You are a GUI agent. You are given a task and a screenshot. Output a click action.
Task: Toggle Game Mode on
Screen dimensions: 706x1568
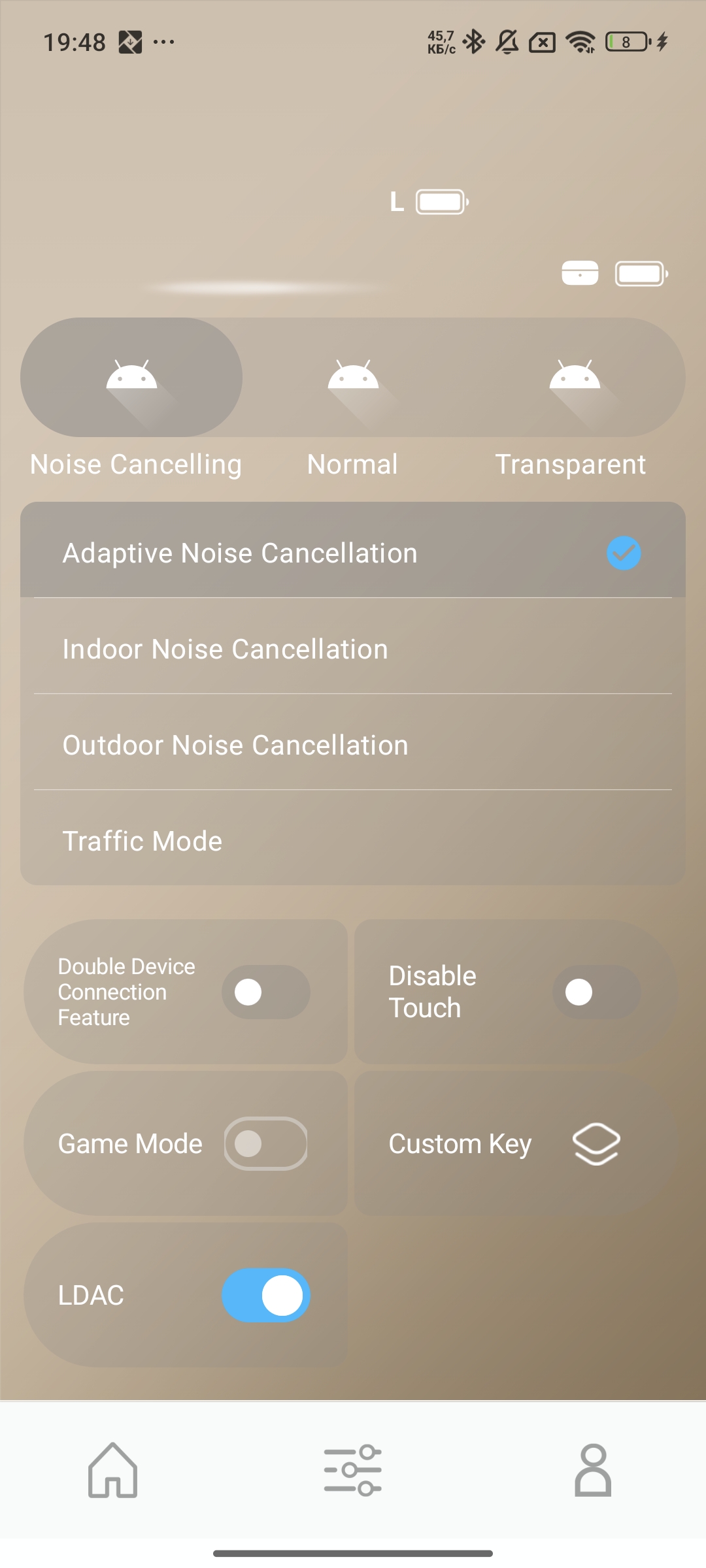tap(265, 1143)
